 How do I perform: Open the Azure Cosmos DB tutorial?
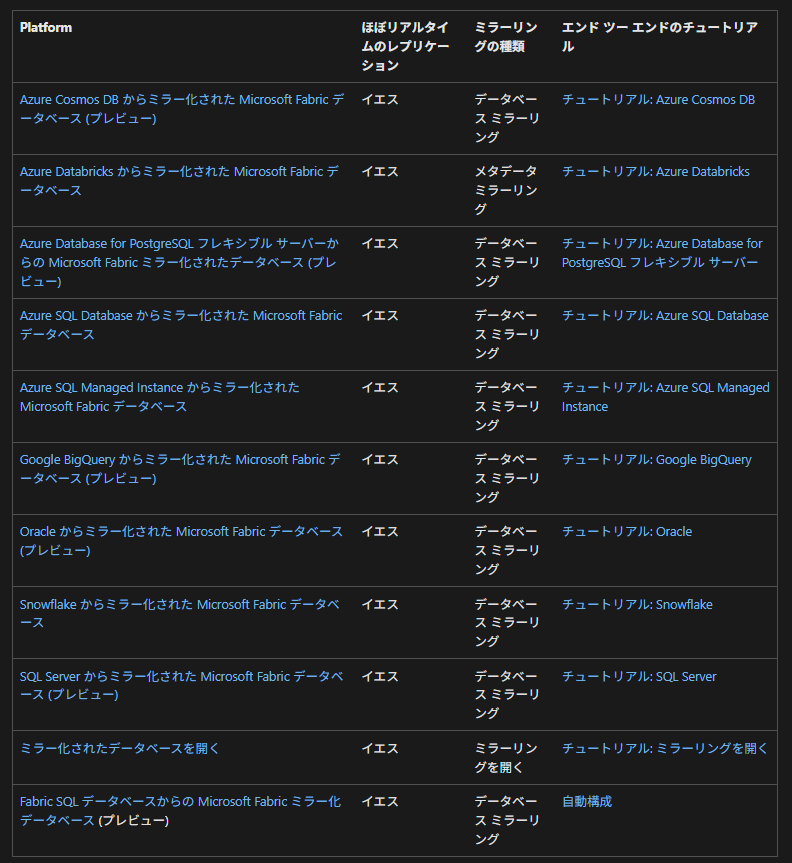pyautogui.click(x=658, y=100)
